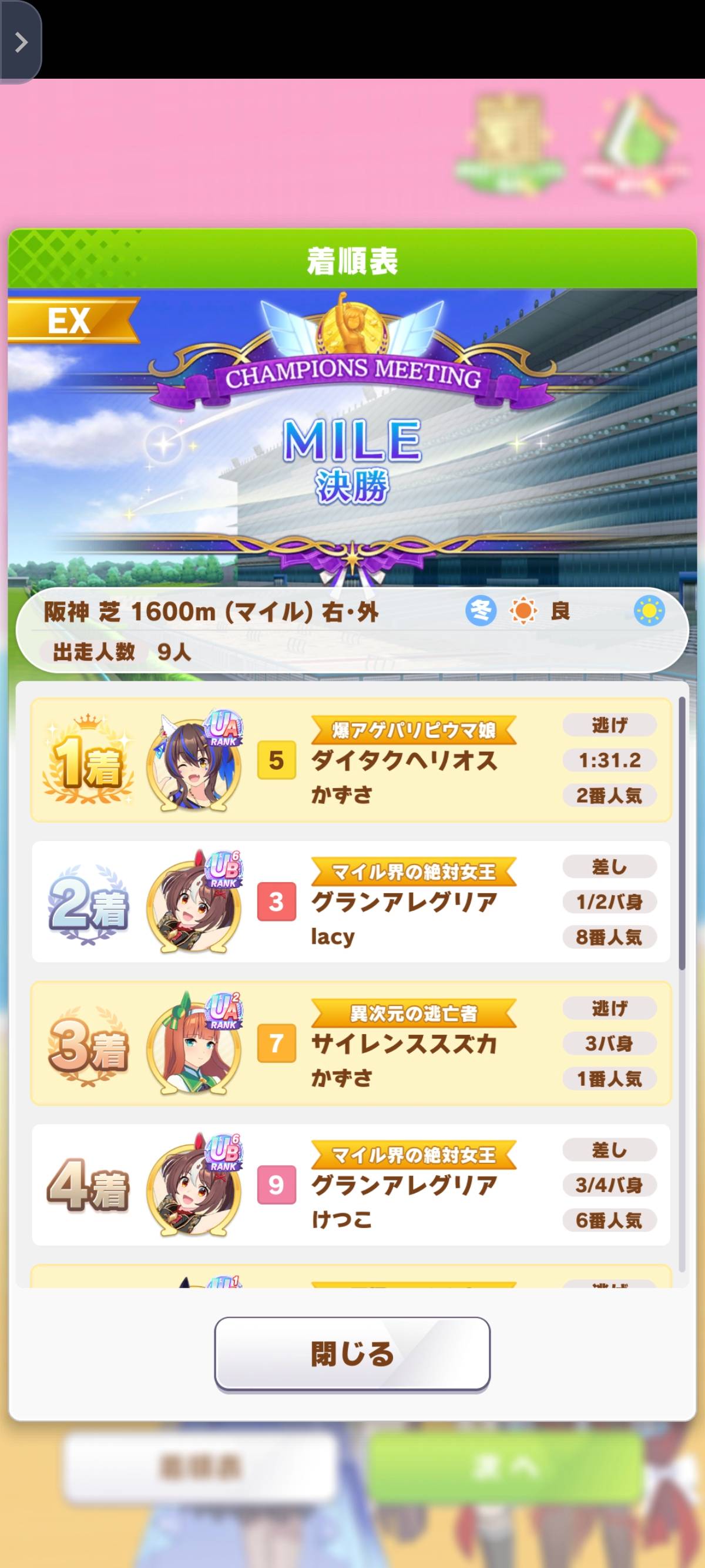Viewport: 705px width, 1568px height.
Task: Select 3着 サイレンススズカ result row
Action: pyautogui.click(x=351, y=1044)
